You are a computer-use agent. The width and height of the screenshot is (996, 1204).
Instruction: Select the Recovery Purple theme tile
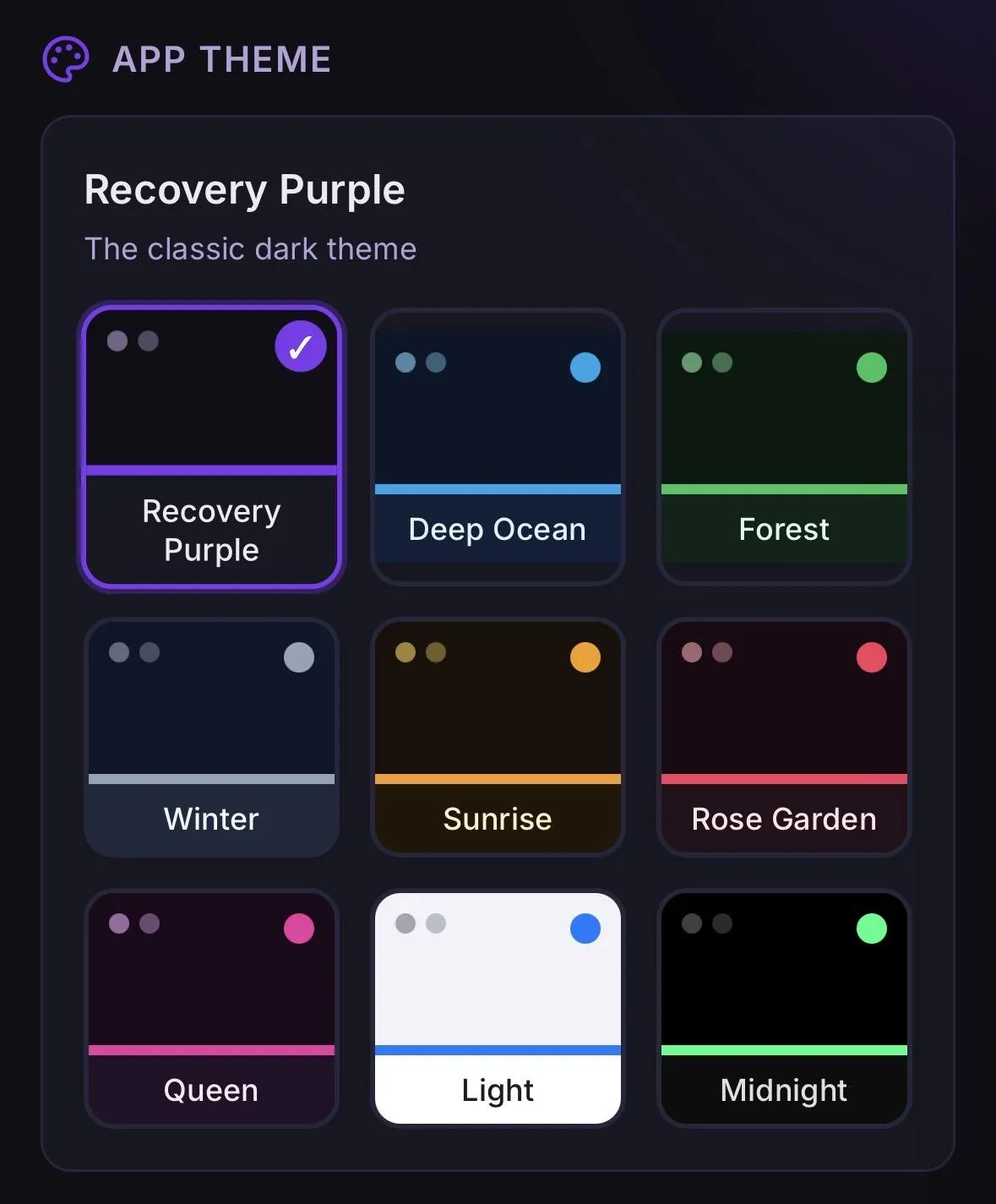click(211, 446)
